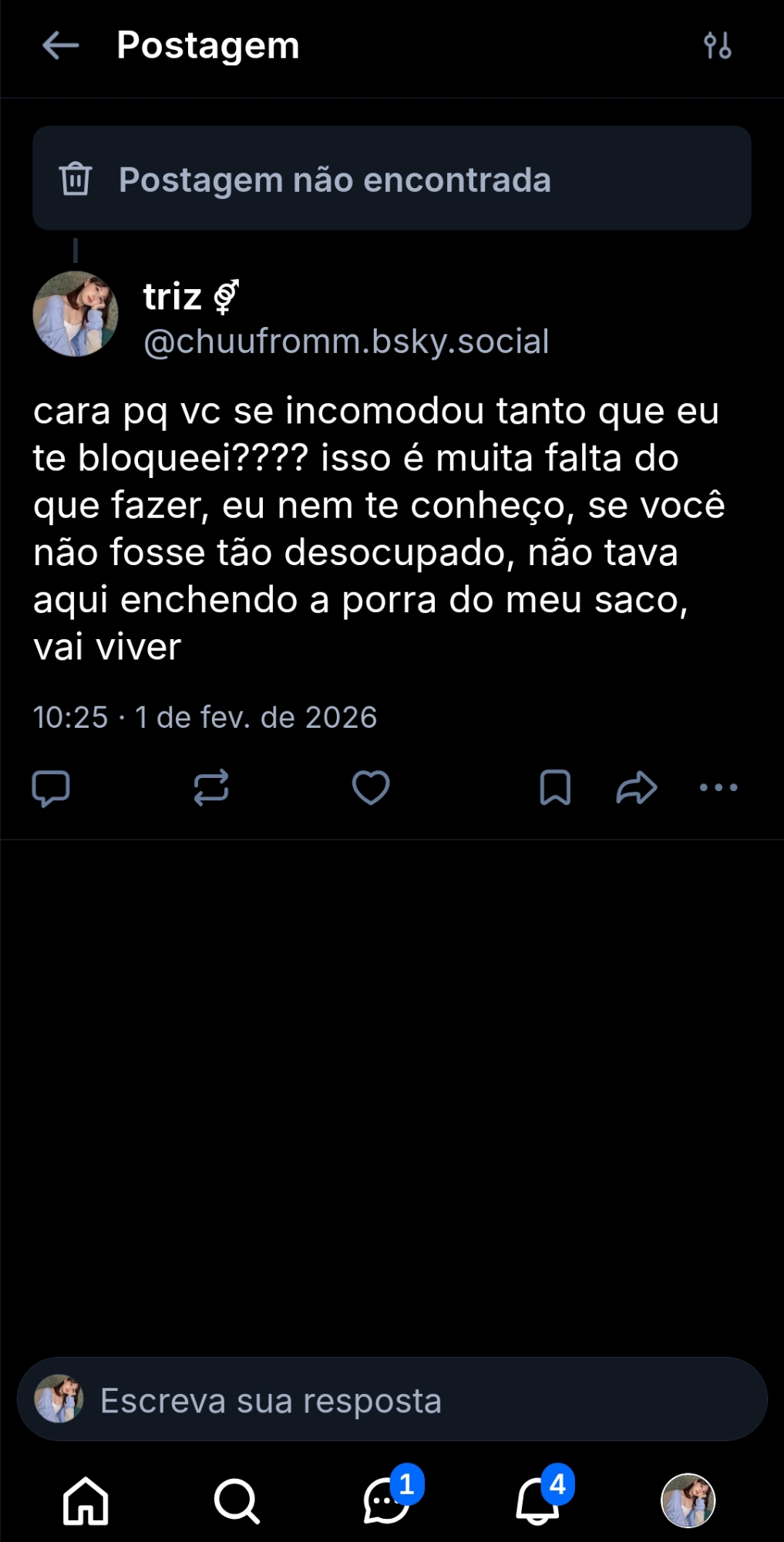Image resolution: width=784 pixels, height=1542 pixels.
Task: Repost triz's post
Action: [211, 788]
